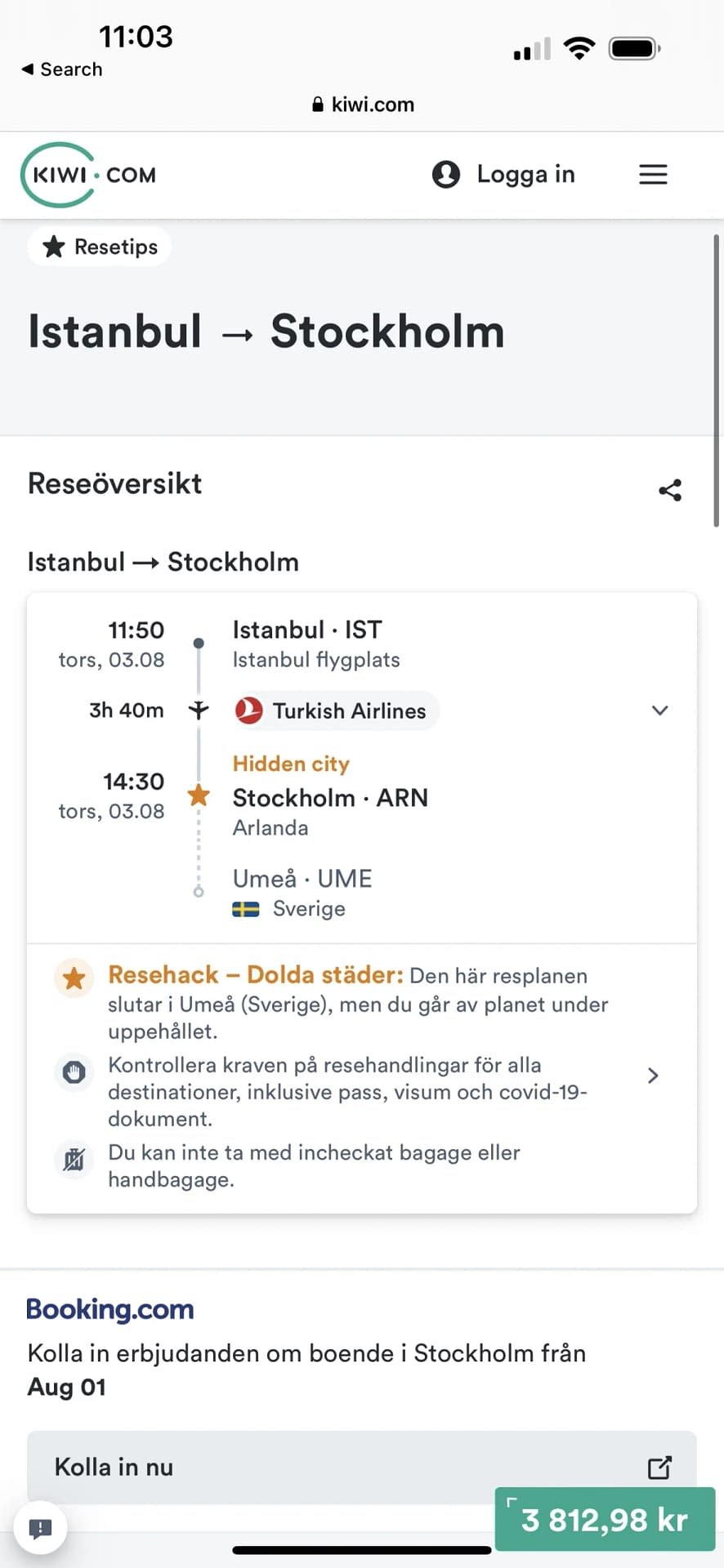Share the trip overview

point(670,490)
